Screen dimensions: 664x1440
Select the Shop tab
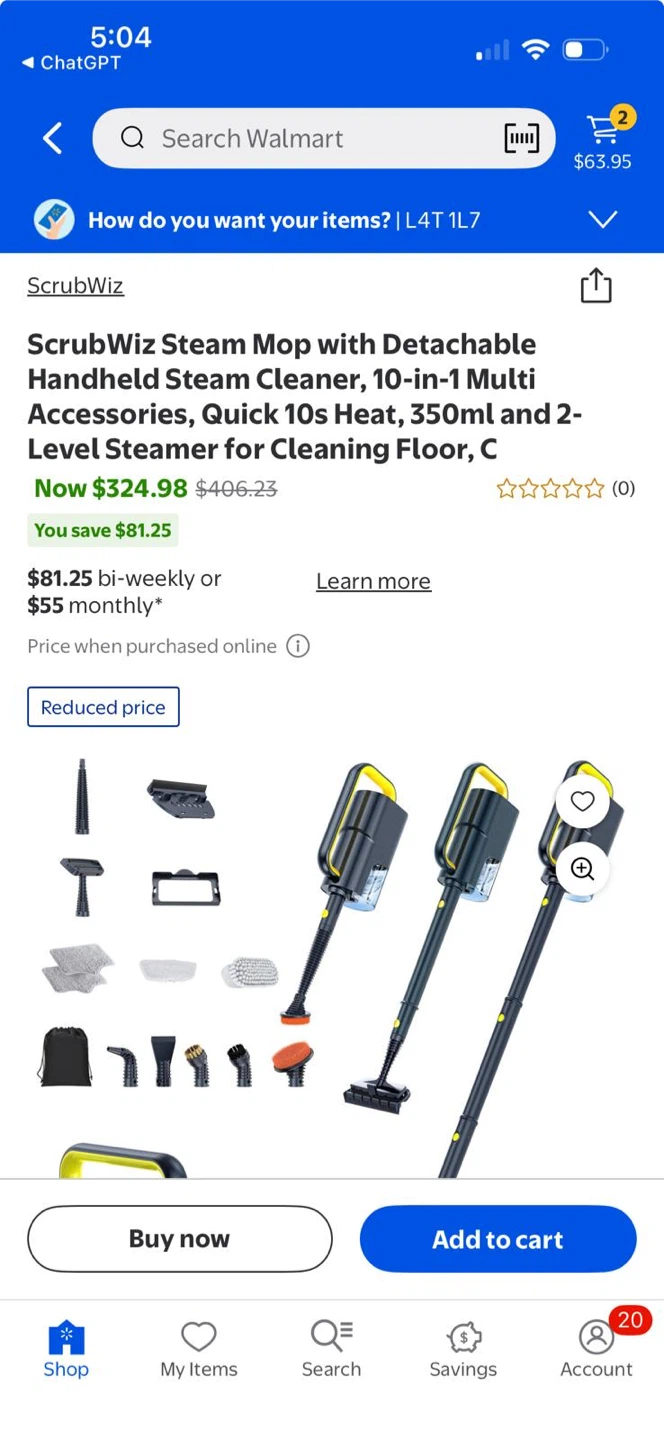click(66, 1349)
